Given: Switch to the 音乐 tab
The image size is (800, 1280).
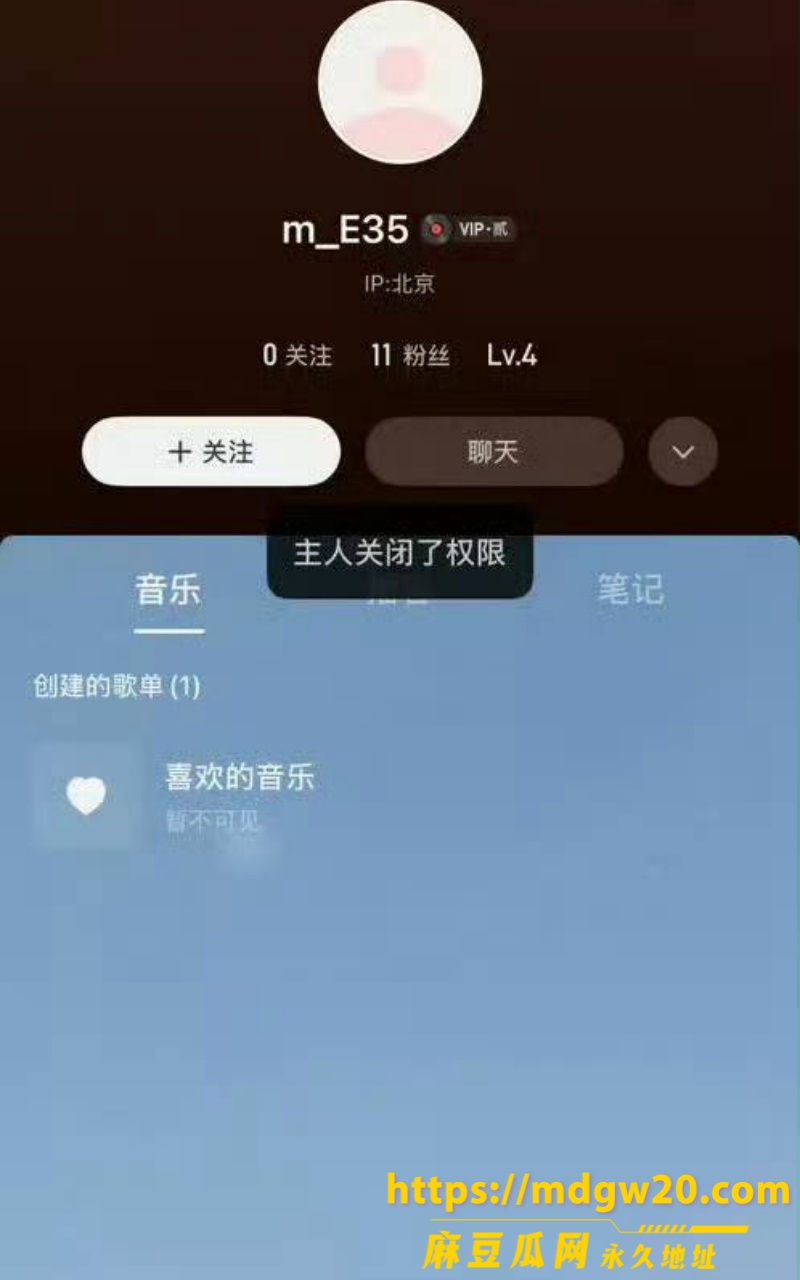Looking at the screenshot, I should [x=169, y=590].
